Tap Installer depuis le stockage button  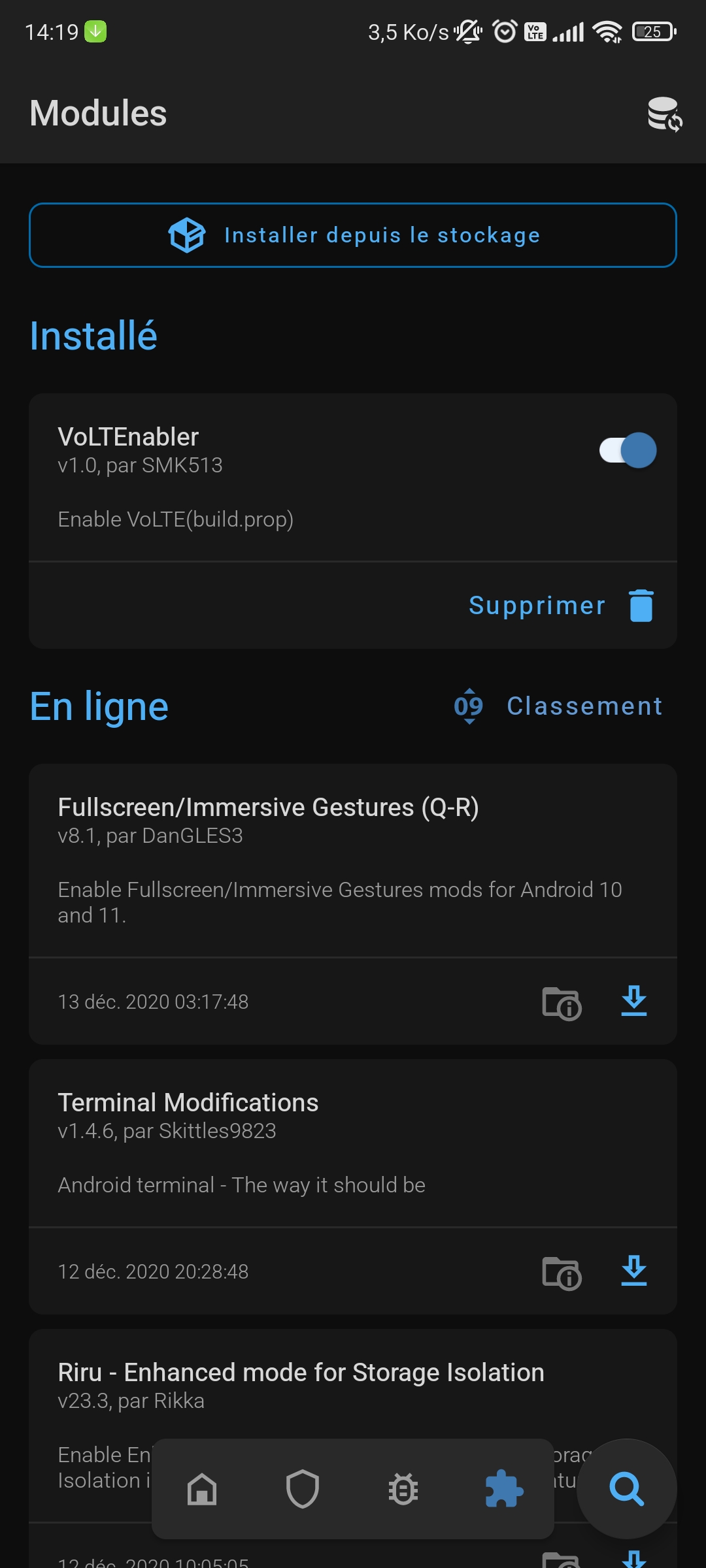point(353,235)
